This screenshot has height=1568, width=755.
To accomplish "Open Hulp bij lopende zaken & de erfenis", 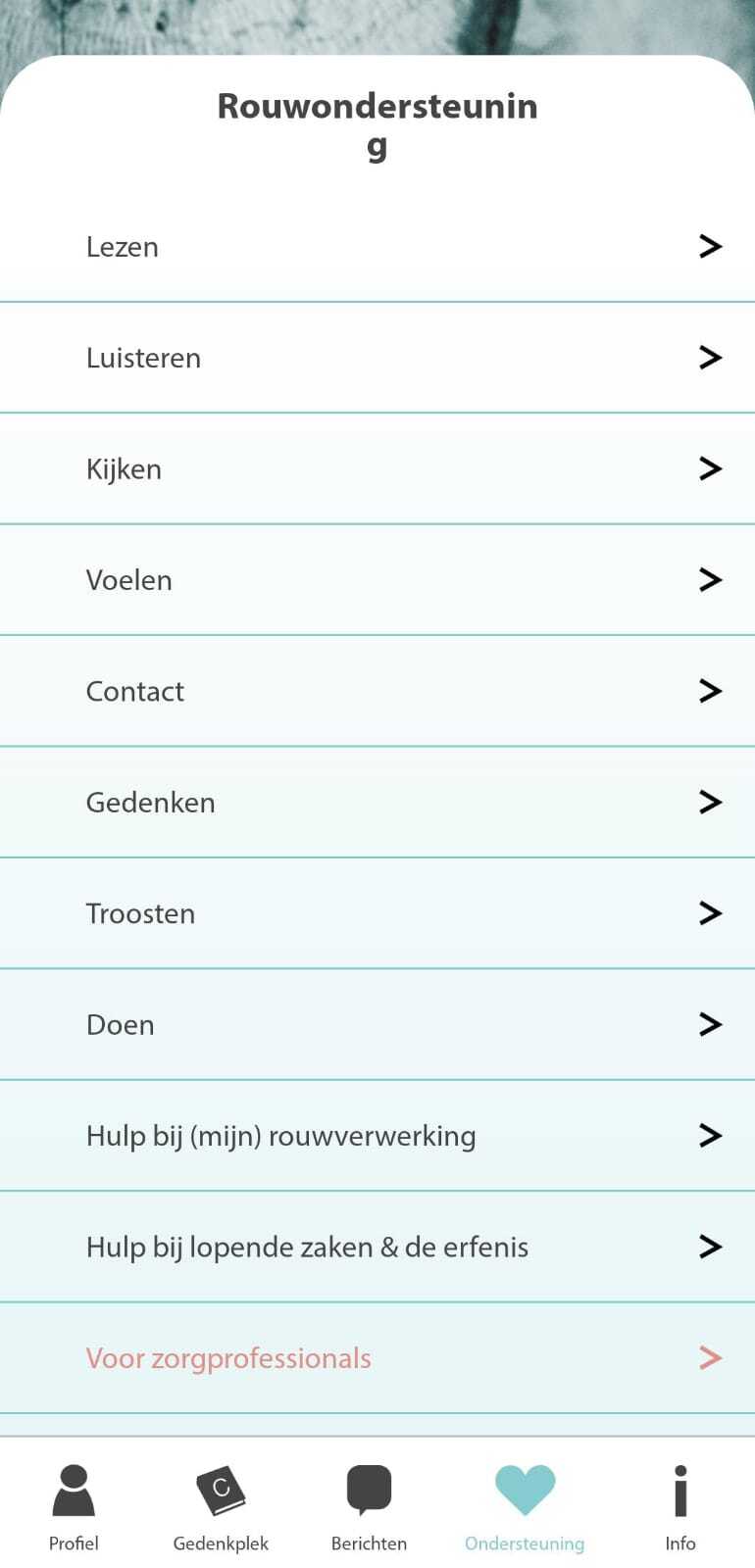I will [377, 1247].
